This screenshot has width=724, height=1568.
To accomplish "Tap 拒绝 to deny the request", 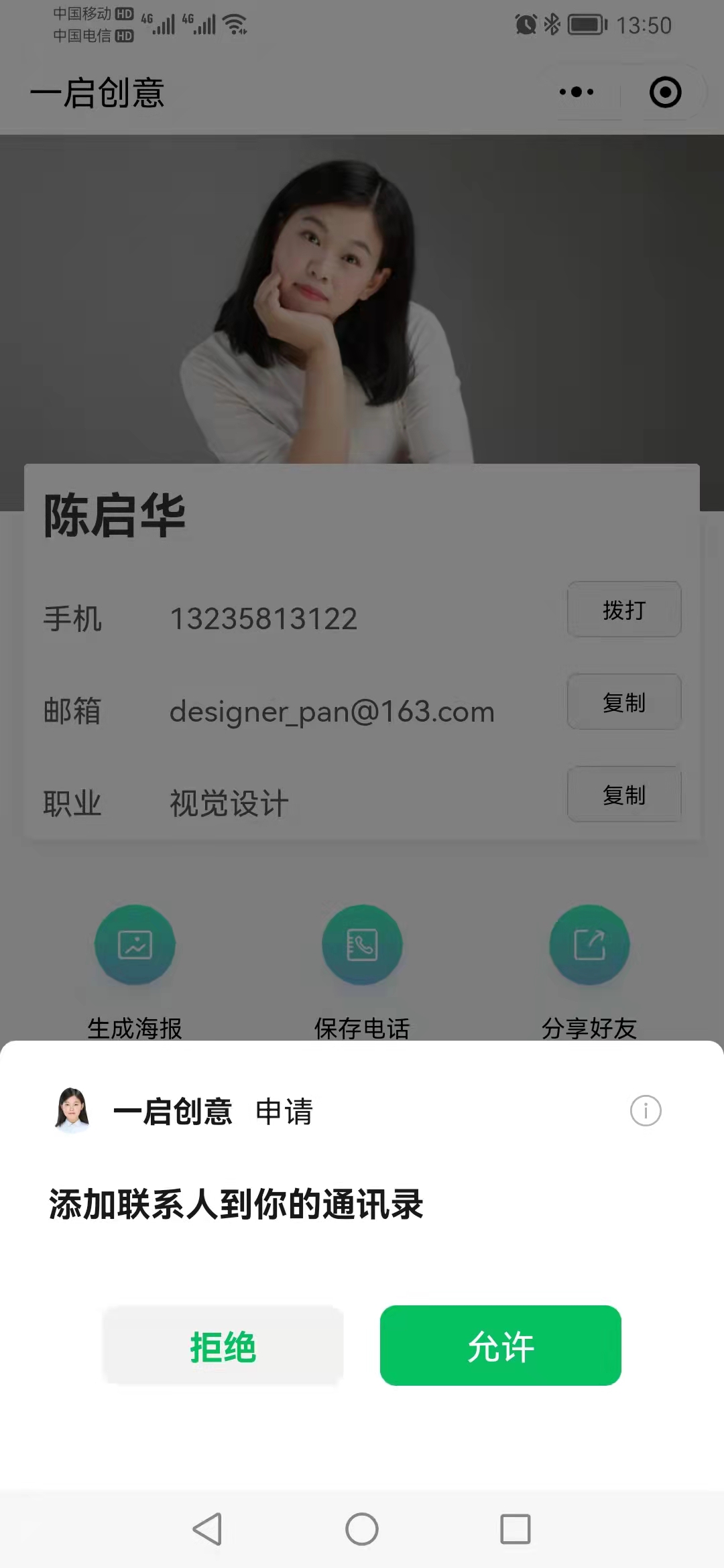I will click(223, 1345).
